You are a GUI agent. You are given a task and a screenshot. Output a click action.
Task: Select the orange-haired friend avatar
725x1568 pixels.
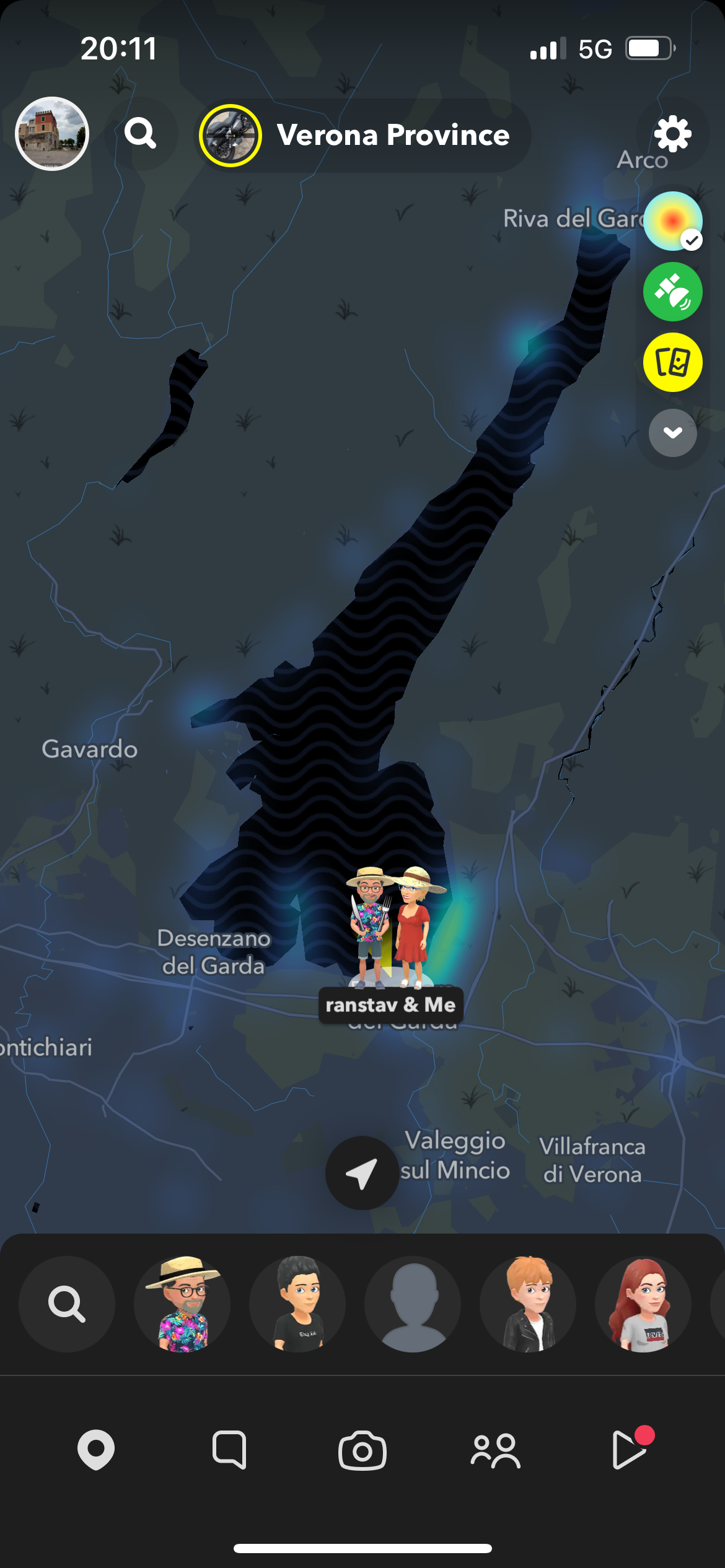tap(528, 1304)
